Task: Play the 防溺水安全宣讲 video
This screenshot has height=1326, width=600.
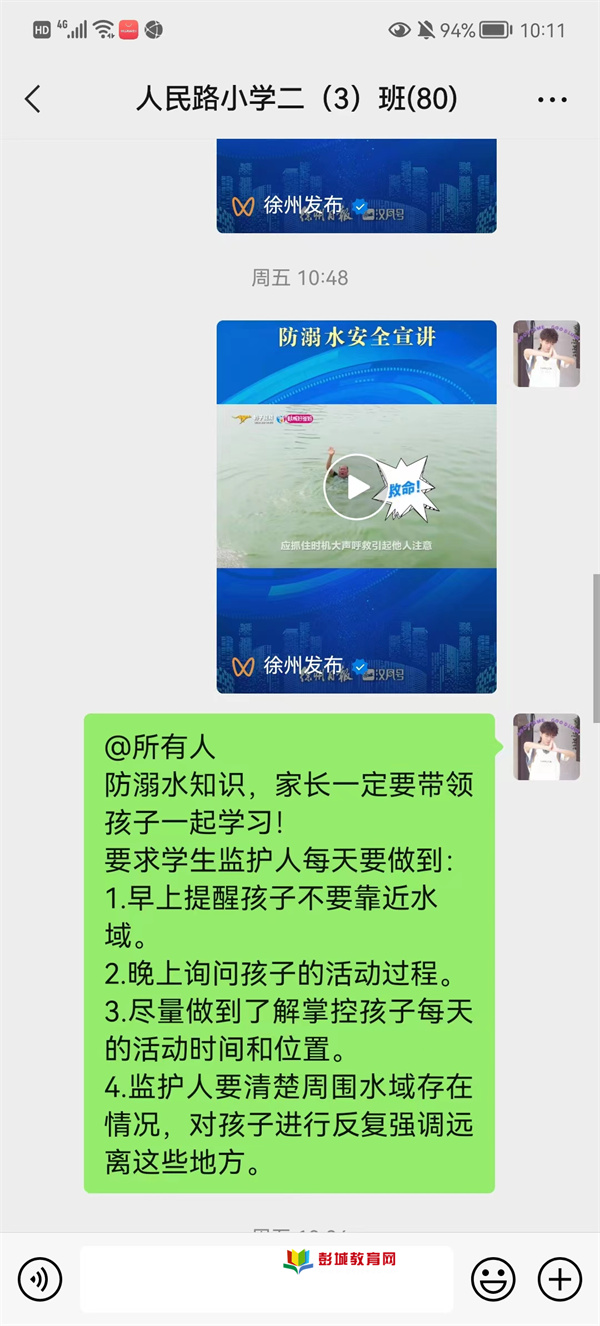Action: pyautogui.click(x=356, y=487)
